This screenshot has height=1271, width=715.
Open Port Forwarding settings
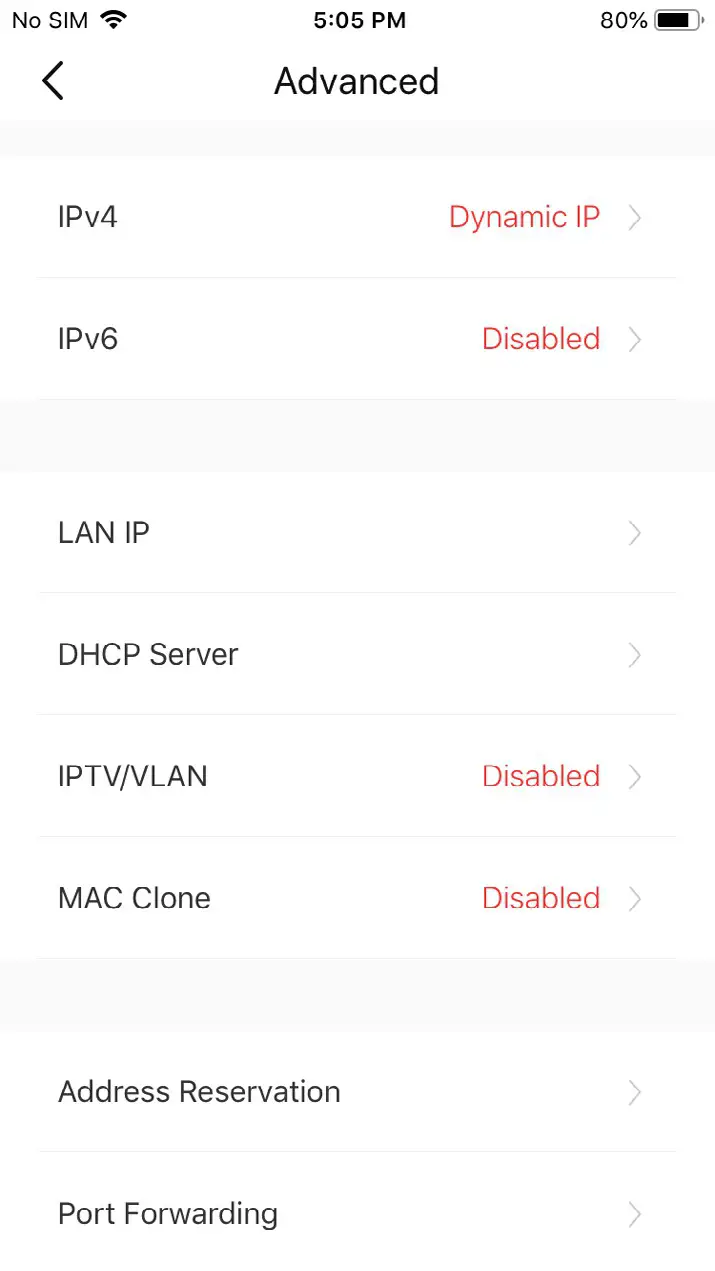(357, 1214)
